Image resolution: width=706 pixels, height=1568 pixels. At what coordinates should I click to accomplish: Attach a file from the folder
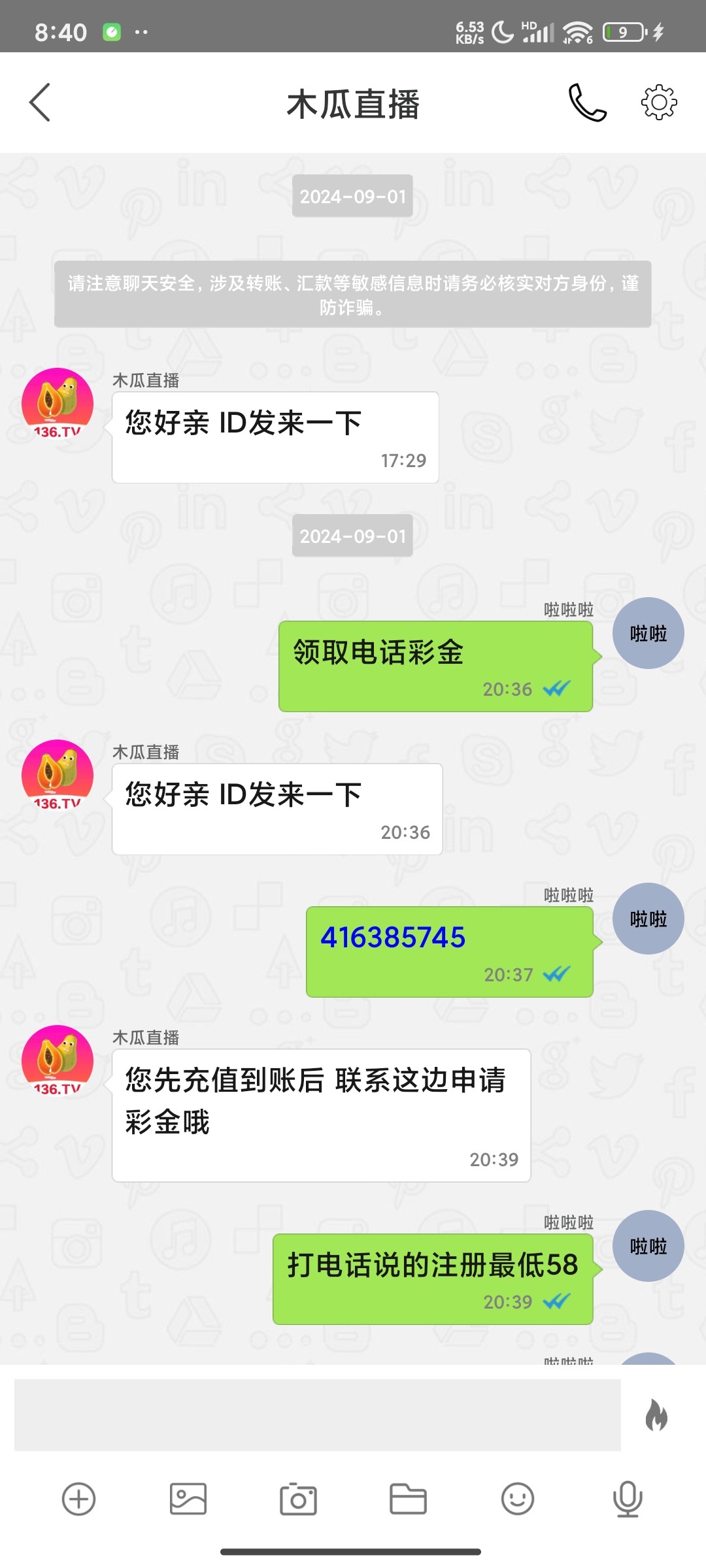[x=408, y=1499]
